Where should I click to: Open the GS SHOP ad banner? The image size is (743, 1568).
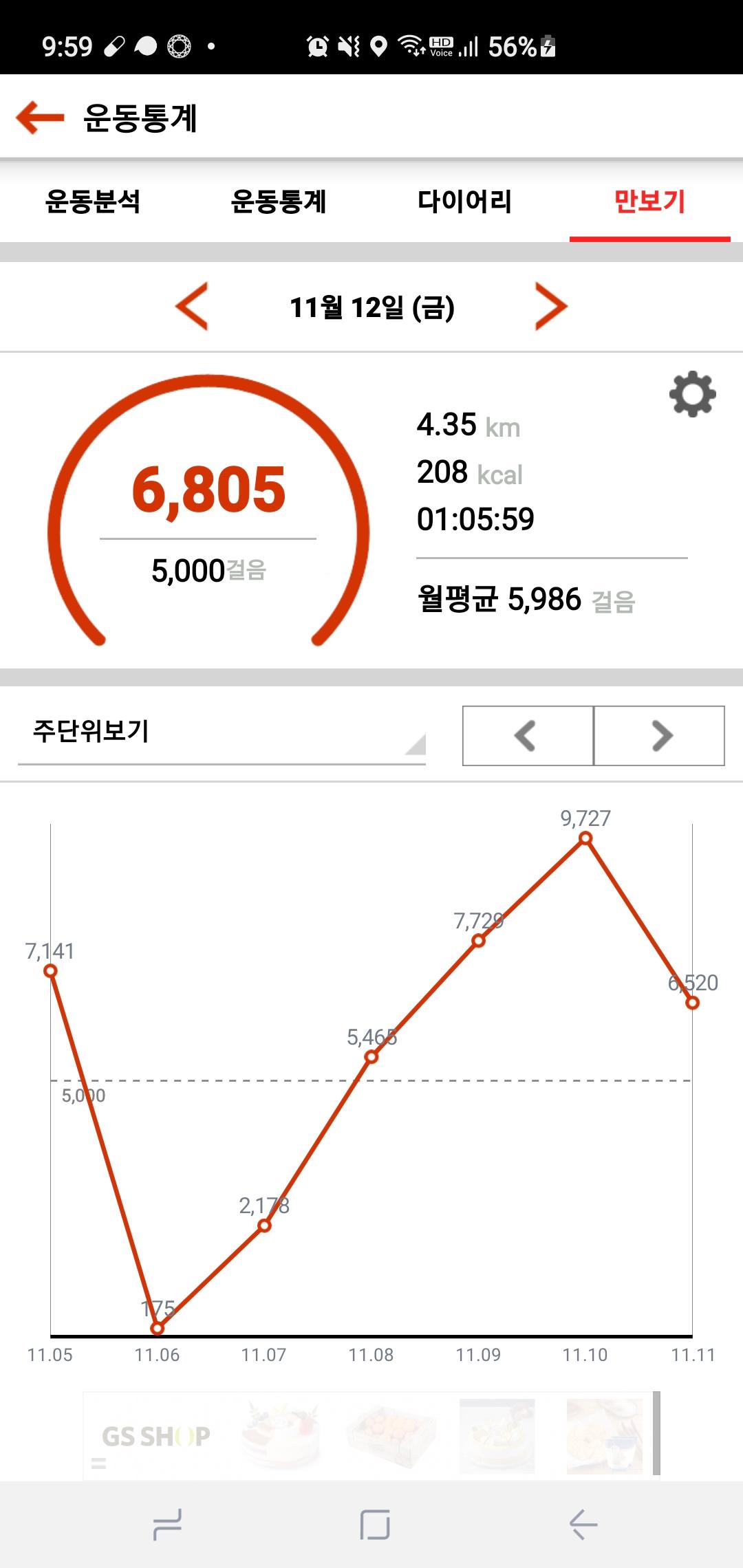pyautogui.click(x=371, y=1435)
